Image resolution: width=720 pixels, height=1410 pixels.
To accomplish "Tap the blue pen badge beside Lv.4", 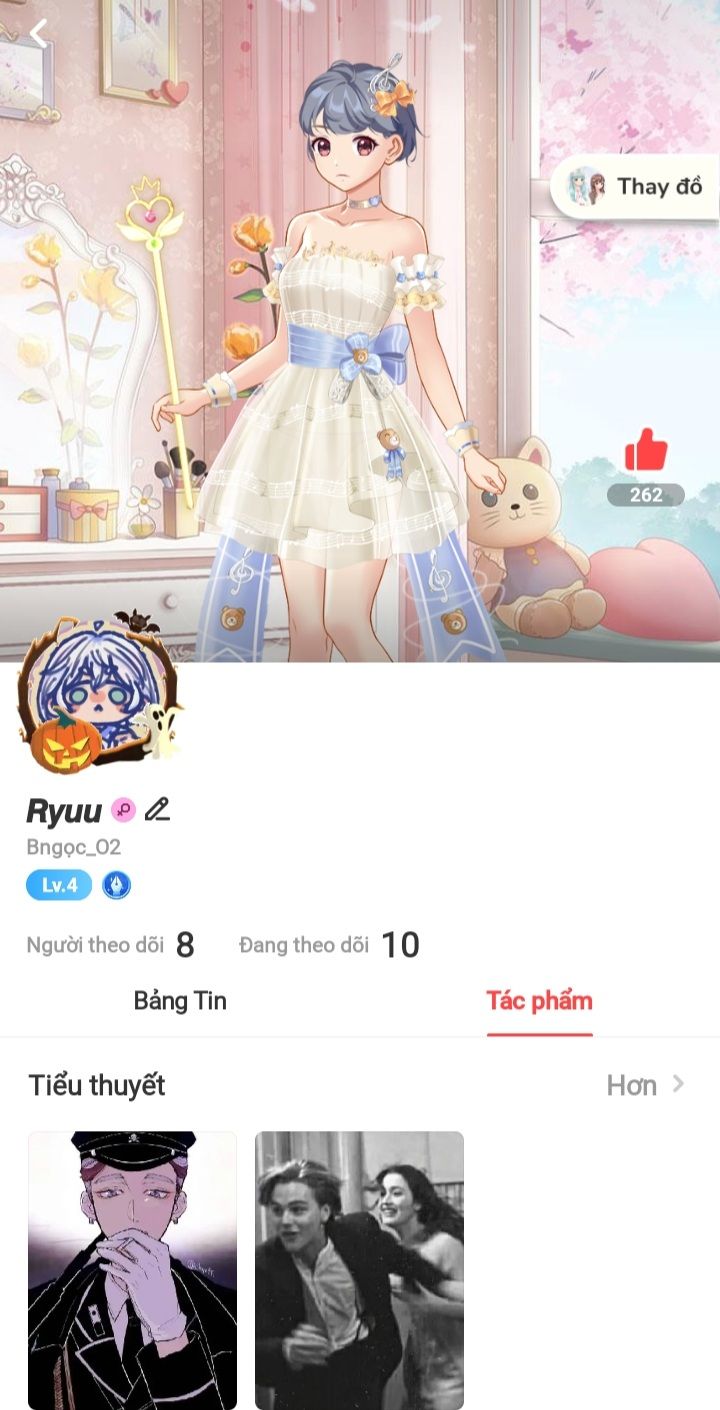I will [x=116, y=886].
